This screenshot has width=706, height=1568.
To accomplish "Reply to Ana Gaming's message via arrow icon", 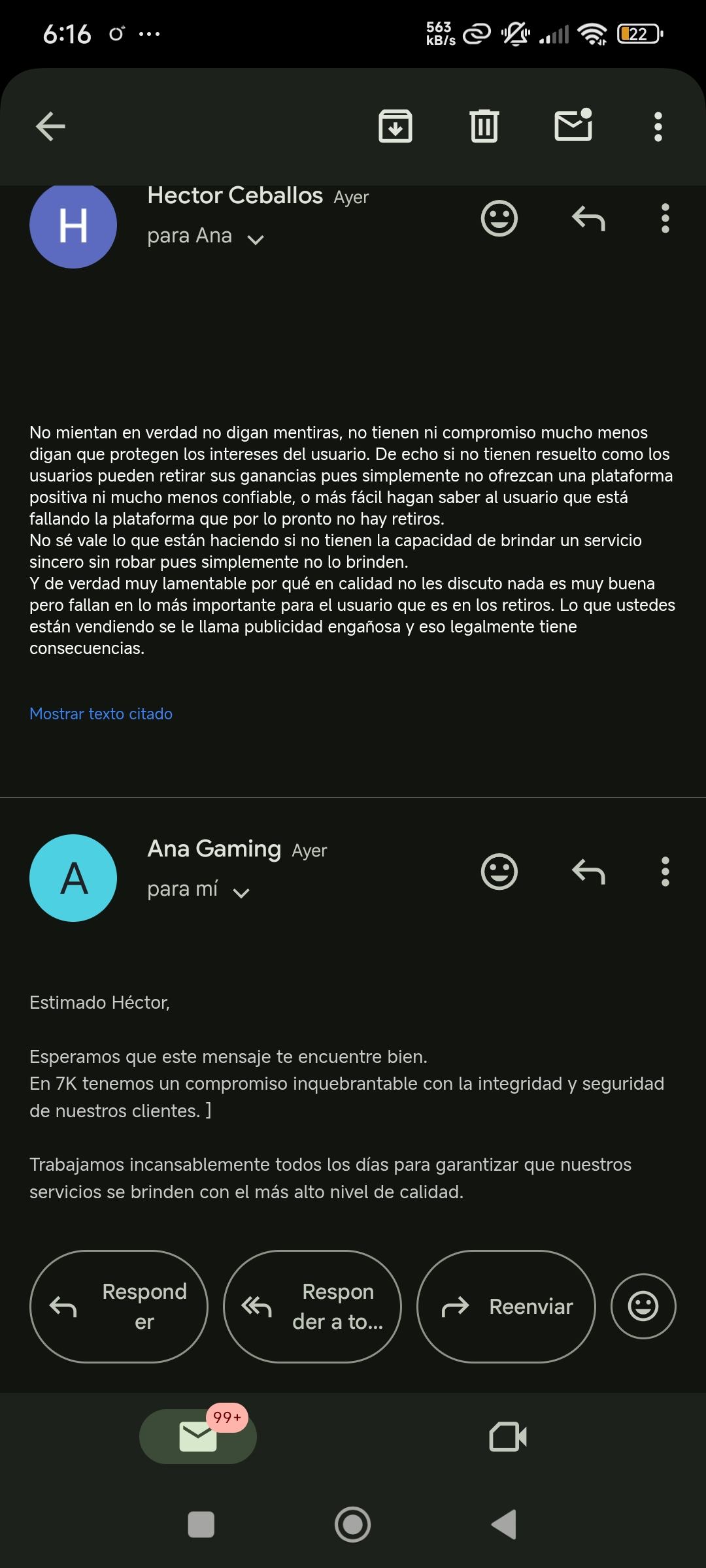I will pyautogui.click(x=588, y=872).
